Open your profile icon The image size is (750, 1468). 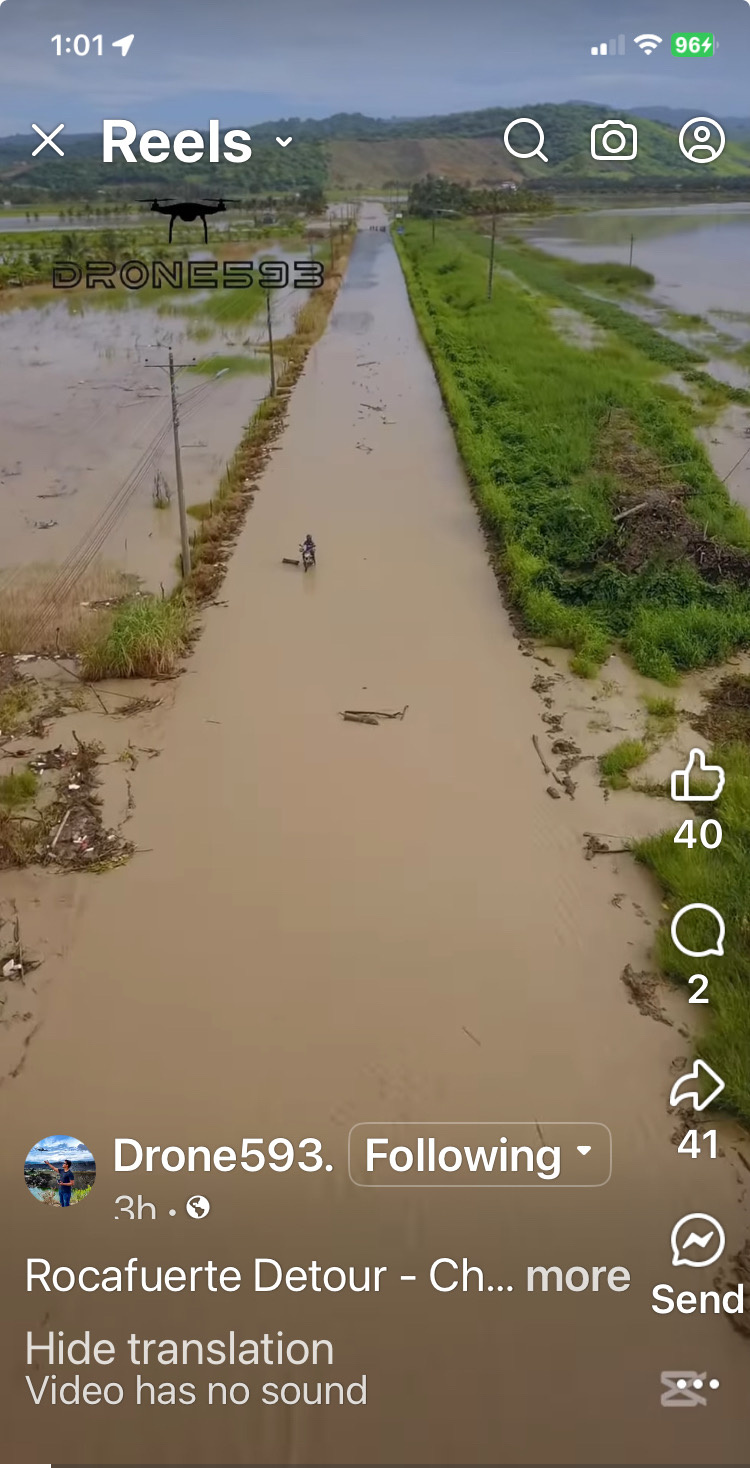[702, 140]
